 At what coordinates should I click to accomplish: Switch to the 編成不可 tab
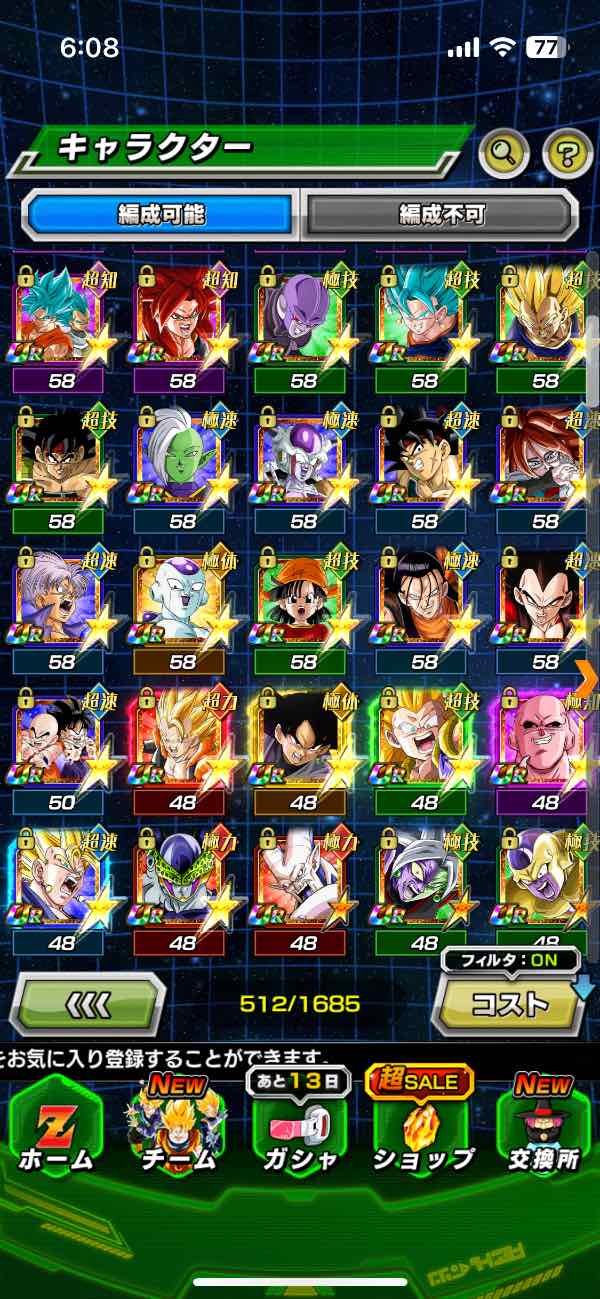[x=441, y=214]
